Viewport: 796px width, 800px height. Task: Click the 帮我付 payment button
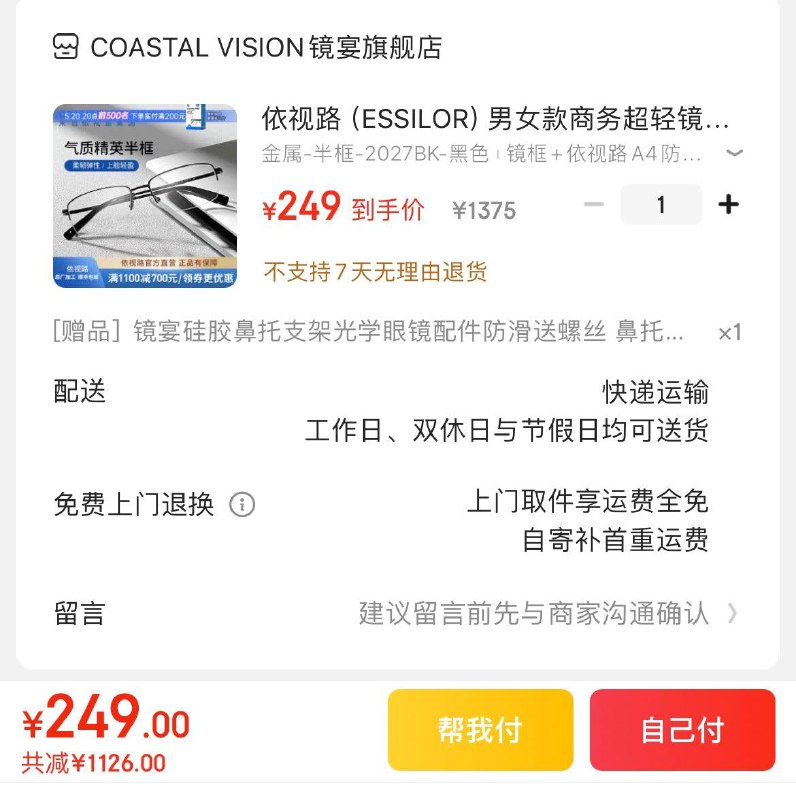[x=482, y=731]
